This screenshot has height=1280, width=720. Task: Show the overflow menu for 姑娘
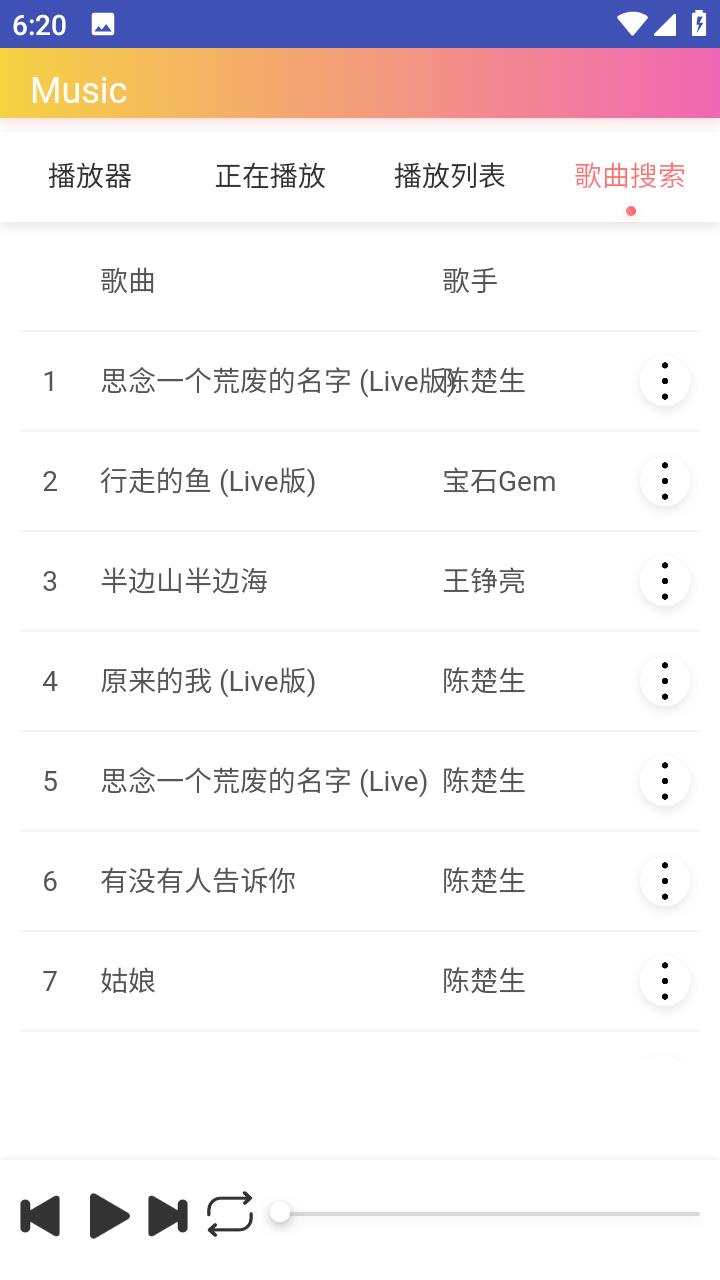(665, 981)
